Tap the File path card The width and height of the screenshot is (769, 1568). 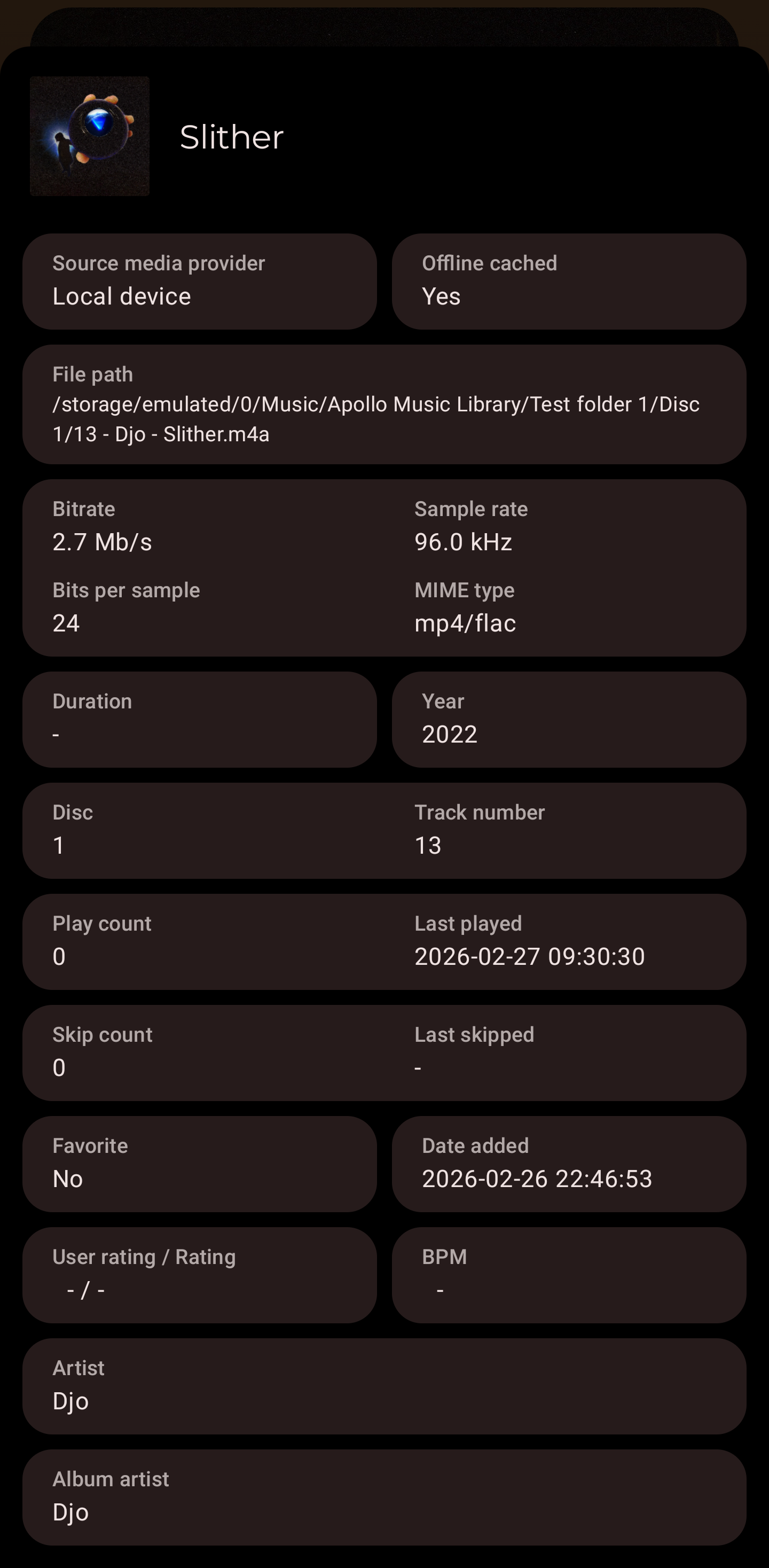(x=384, y=404)
